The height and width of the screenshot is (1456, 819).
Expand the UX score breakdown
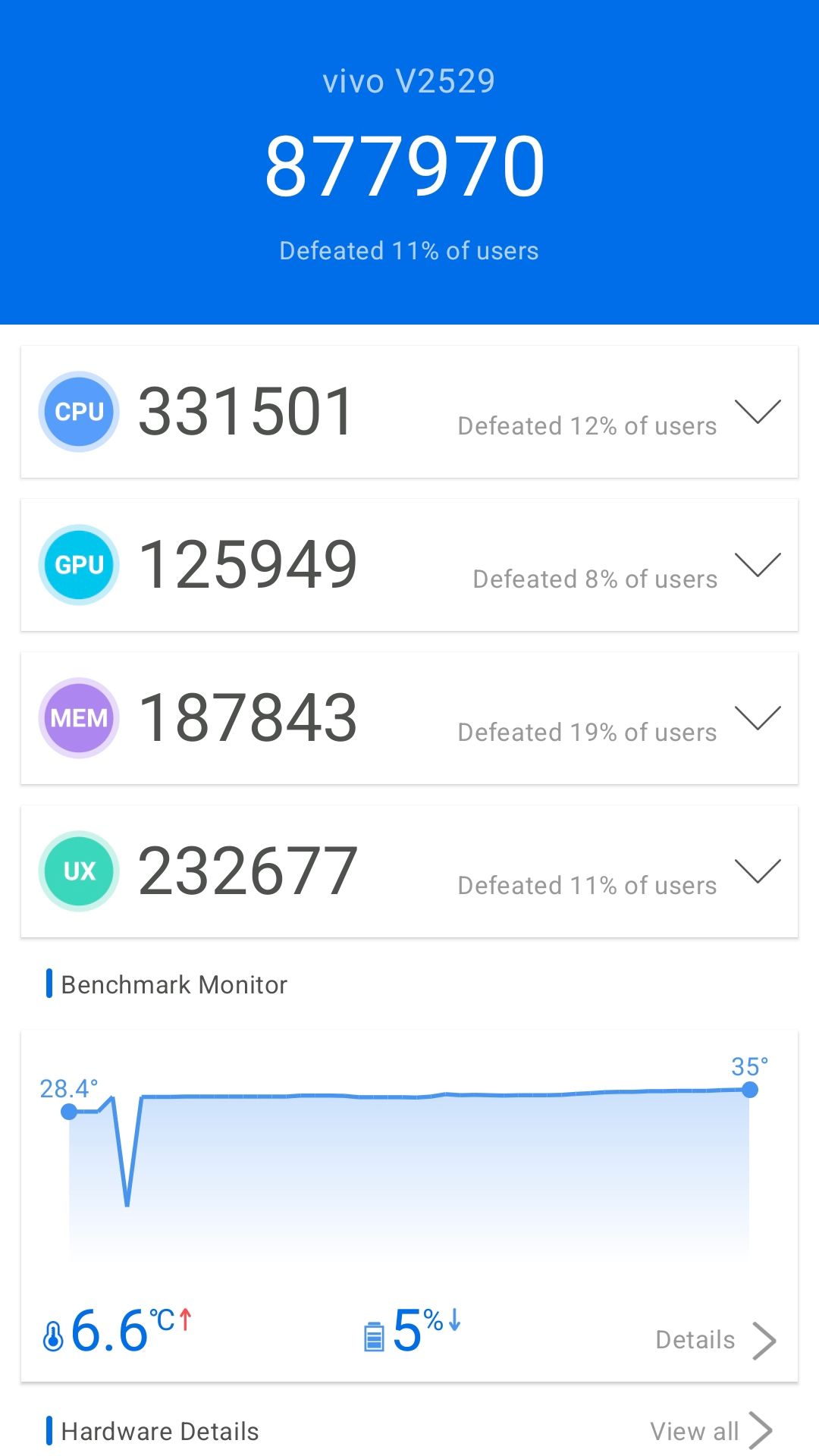pos(758,871)
